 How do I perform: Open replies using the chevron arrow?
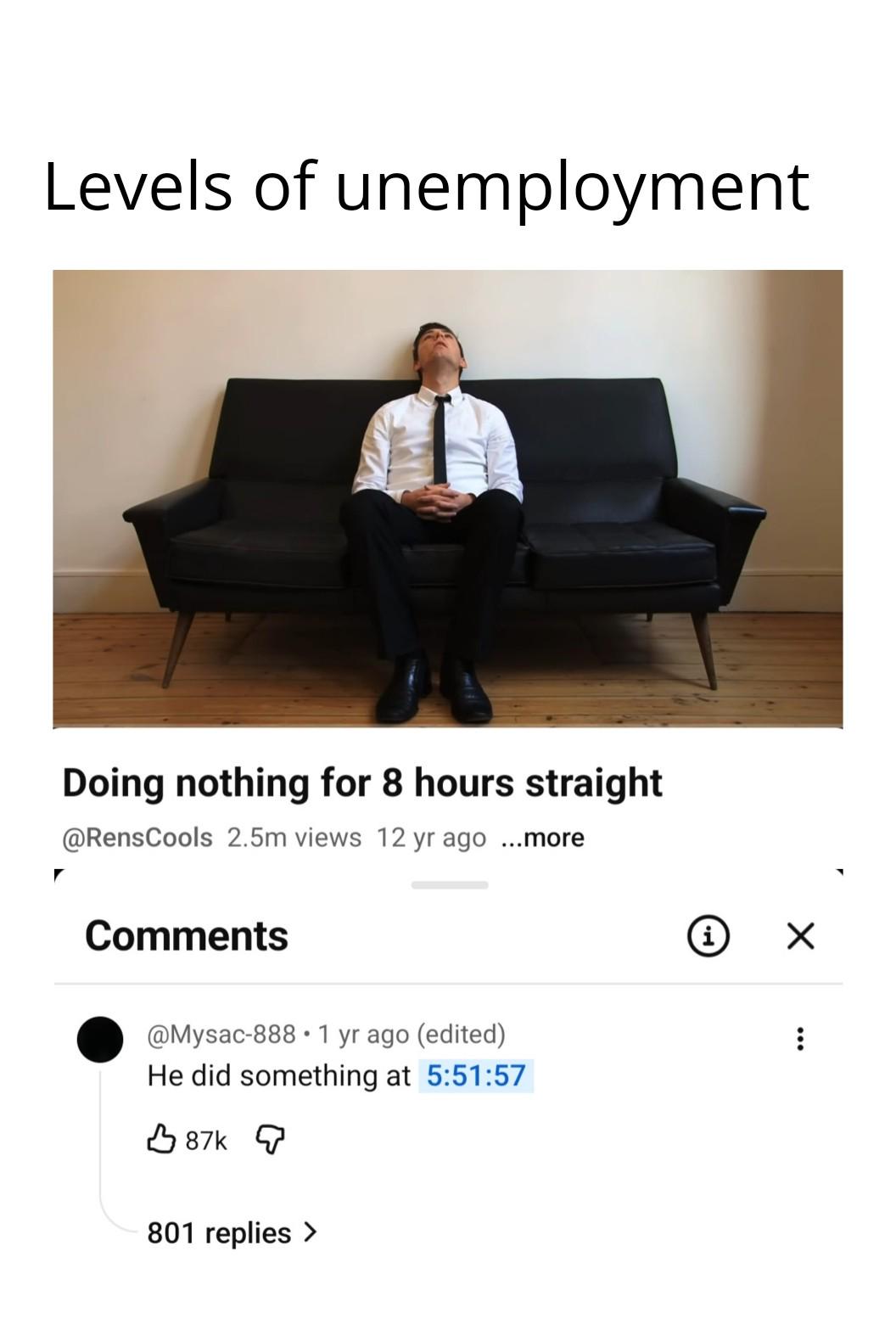pyautogui.click(x=310, y=1232)
